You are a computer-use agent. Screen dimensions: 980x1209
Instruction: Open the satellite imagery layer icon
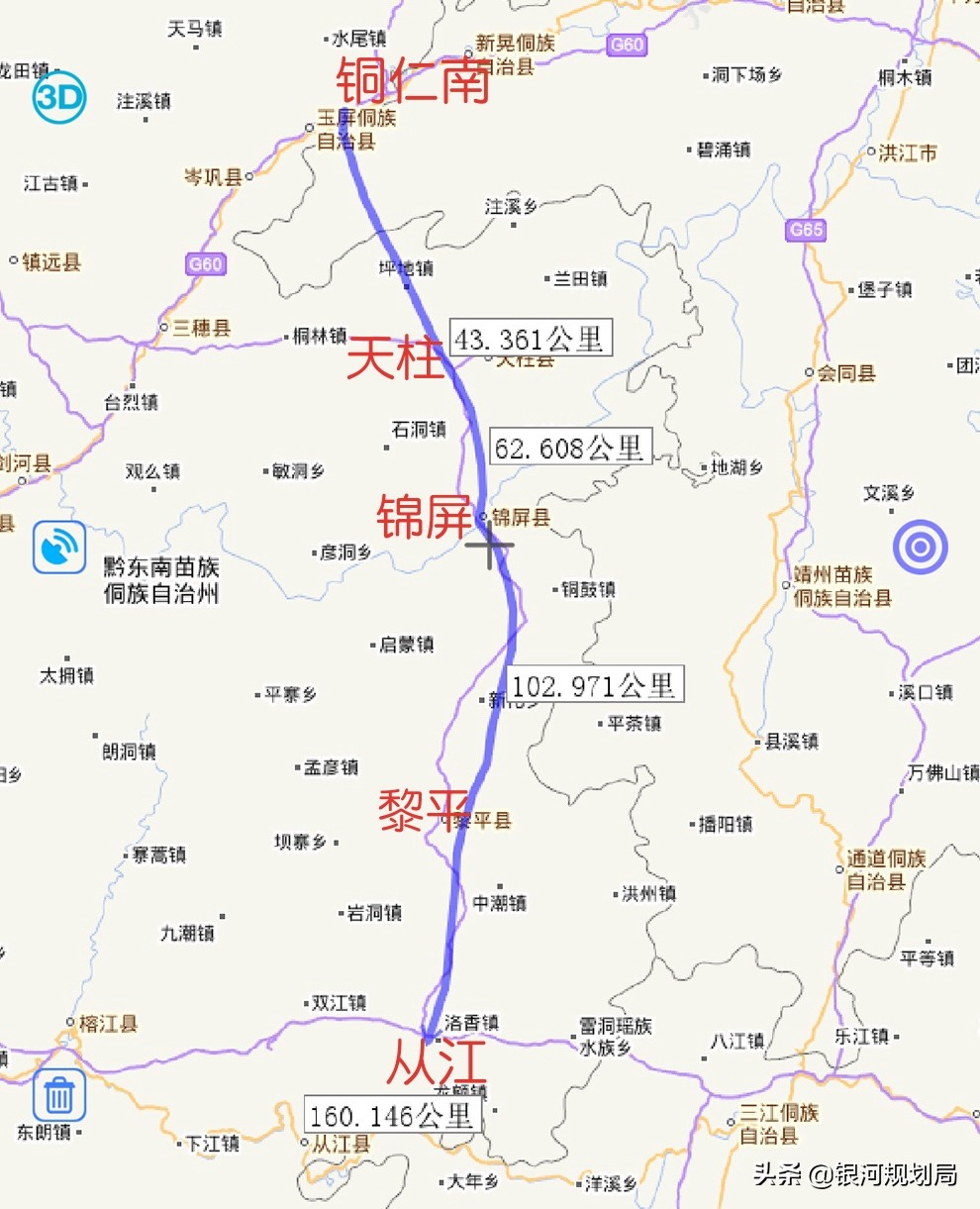pyautogui.click(x=59, y=548)
